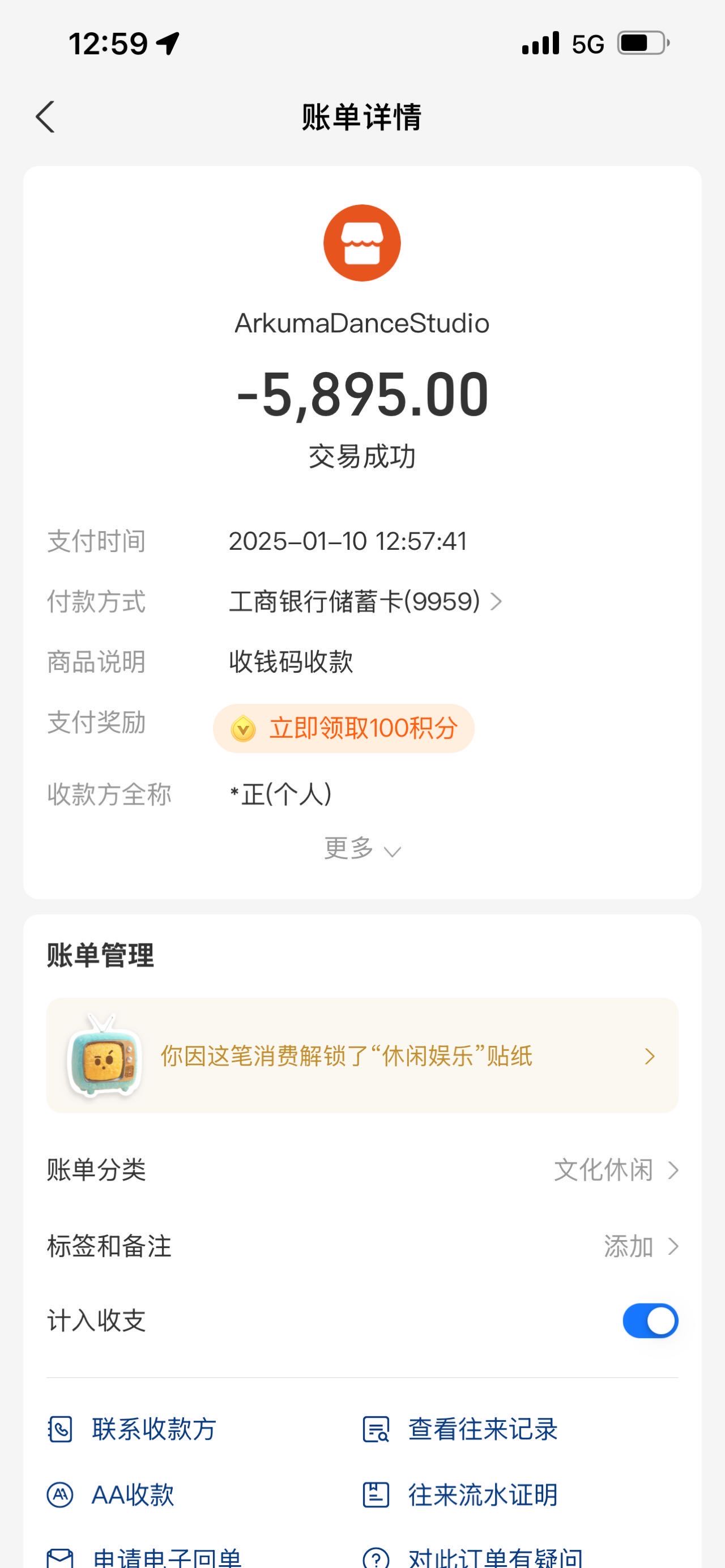Start AA收款 for this bill
Image resolution: width=725 pixels, height=1568 pixels.
point(111,1494)
